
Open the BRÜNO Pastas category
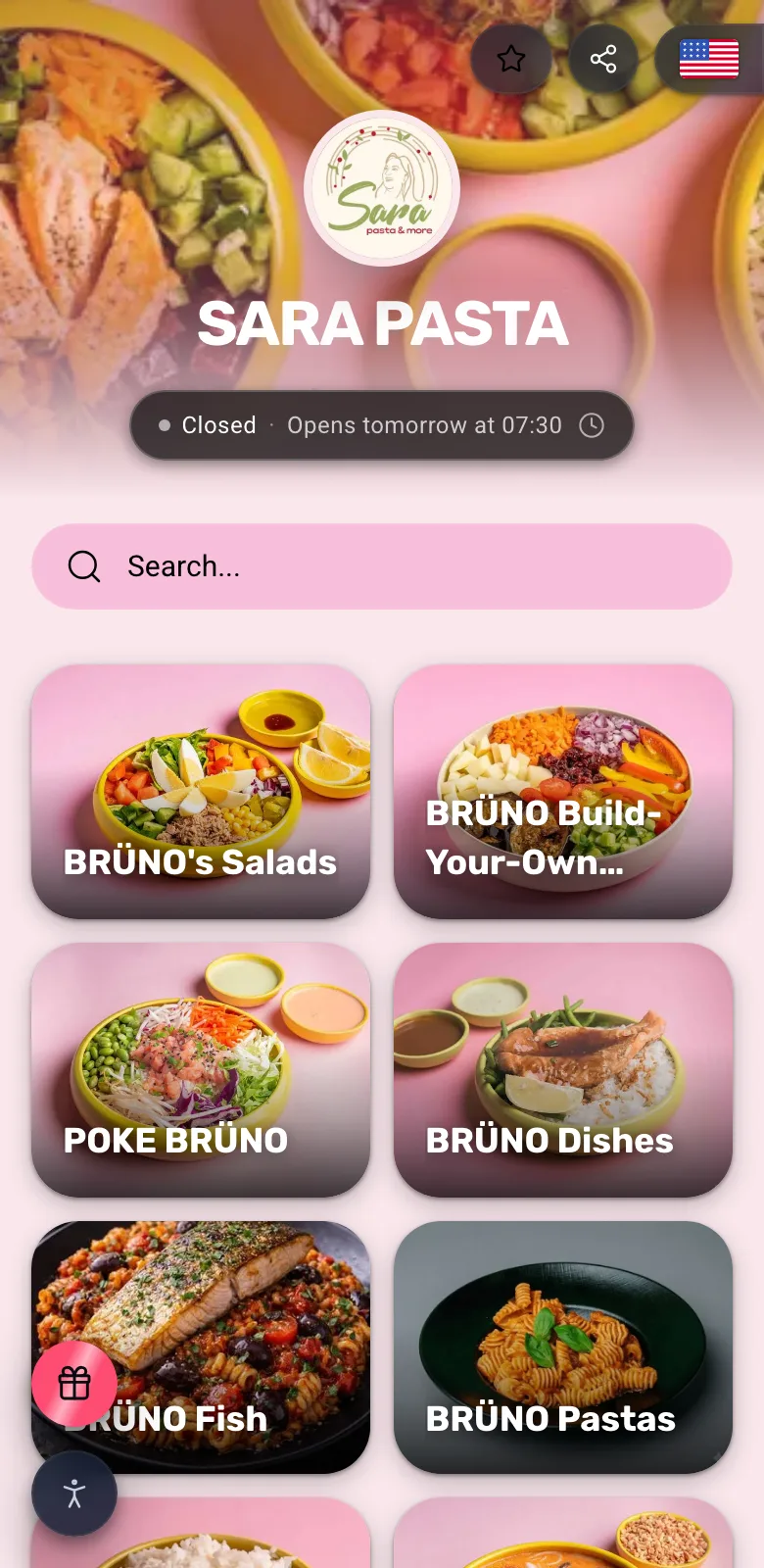(563, 1347)
